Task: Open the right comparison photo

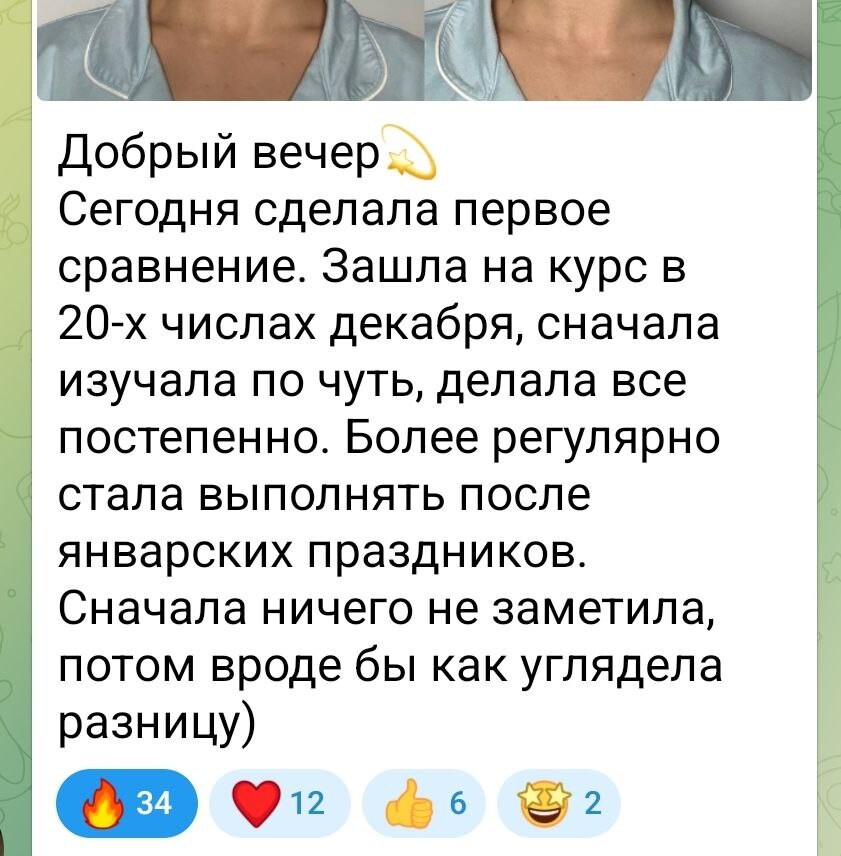Action: (x=618, y=50)
